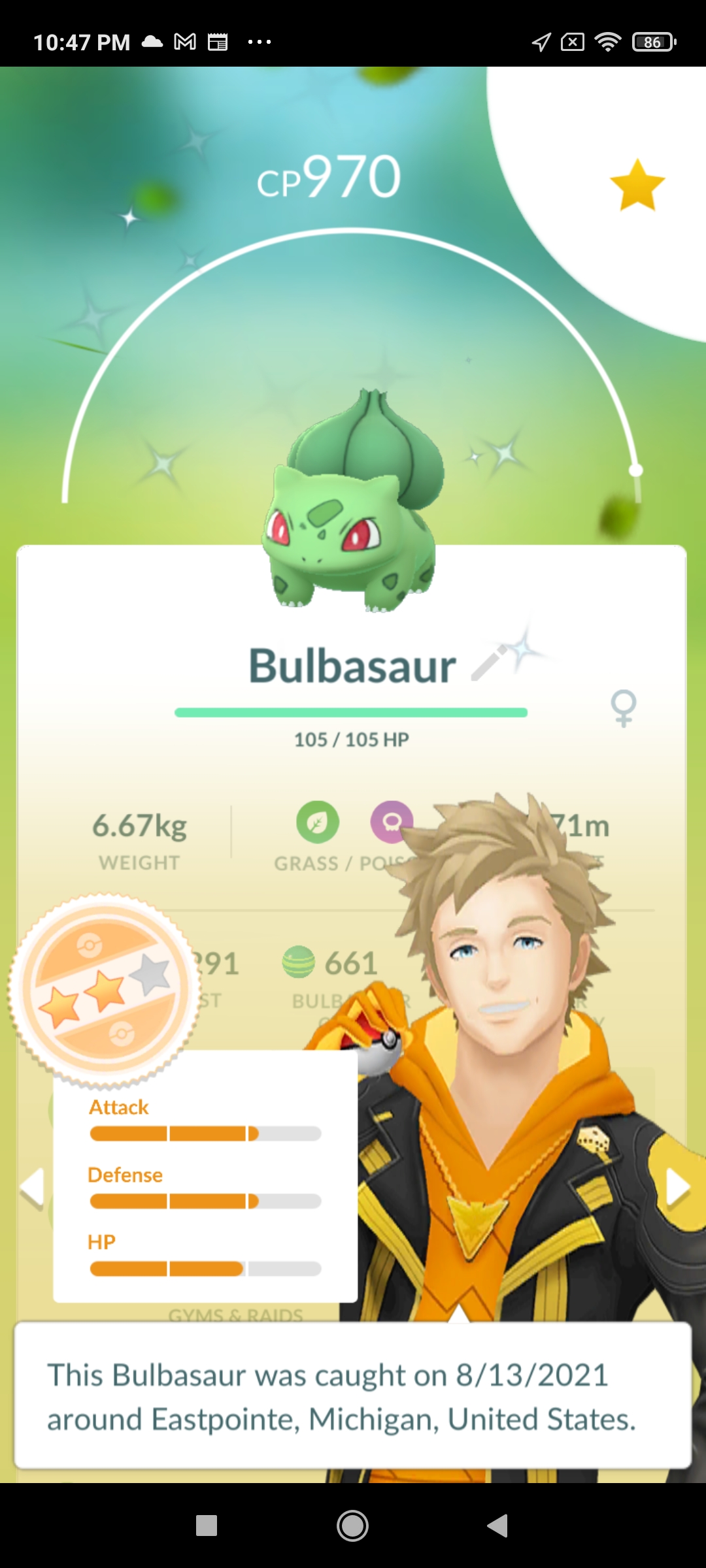Tap the system back button
The image size is (706, 1568).
(498, 1526)
